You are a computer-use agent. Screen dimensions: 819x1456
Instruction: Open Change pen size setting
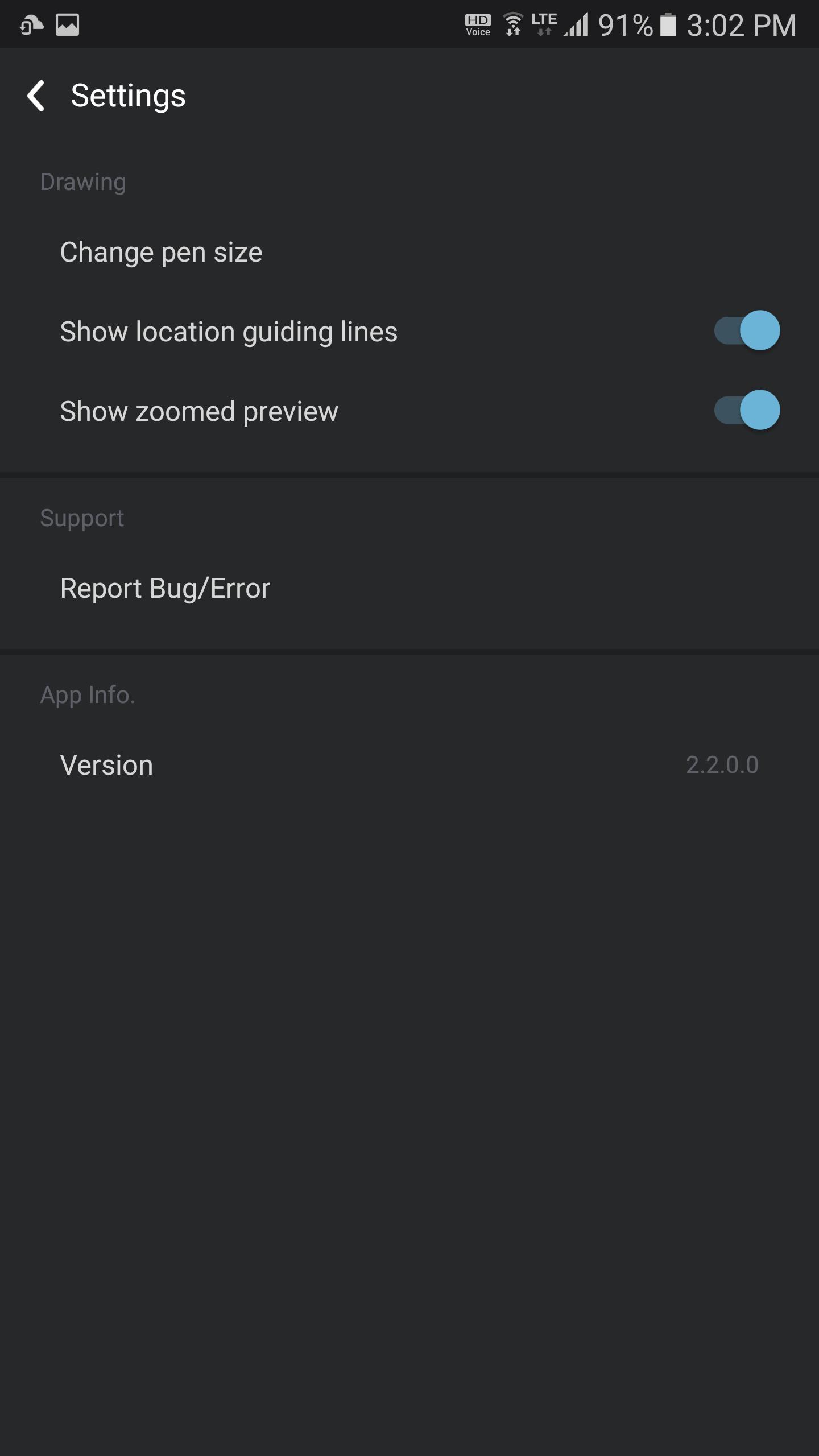coord(162,252)
